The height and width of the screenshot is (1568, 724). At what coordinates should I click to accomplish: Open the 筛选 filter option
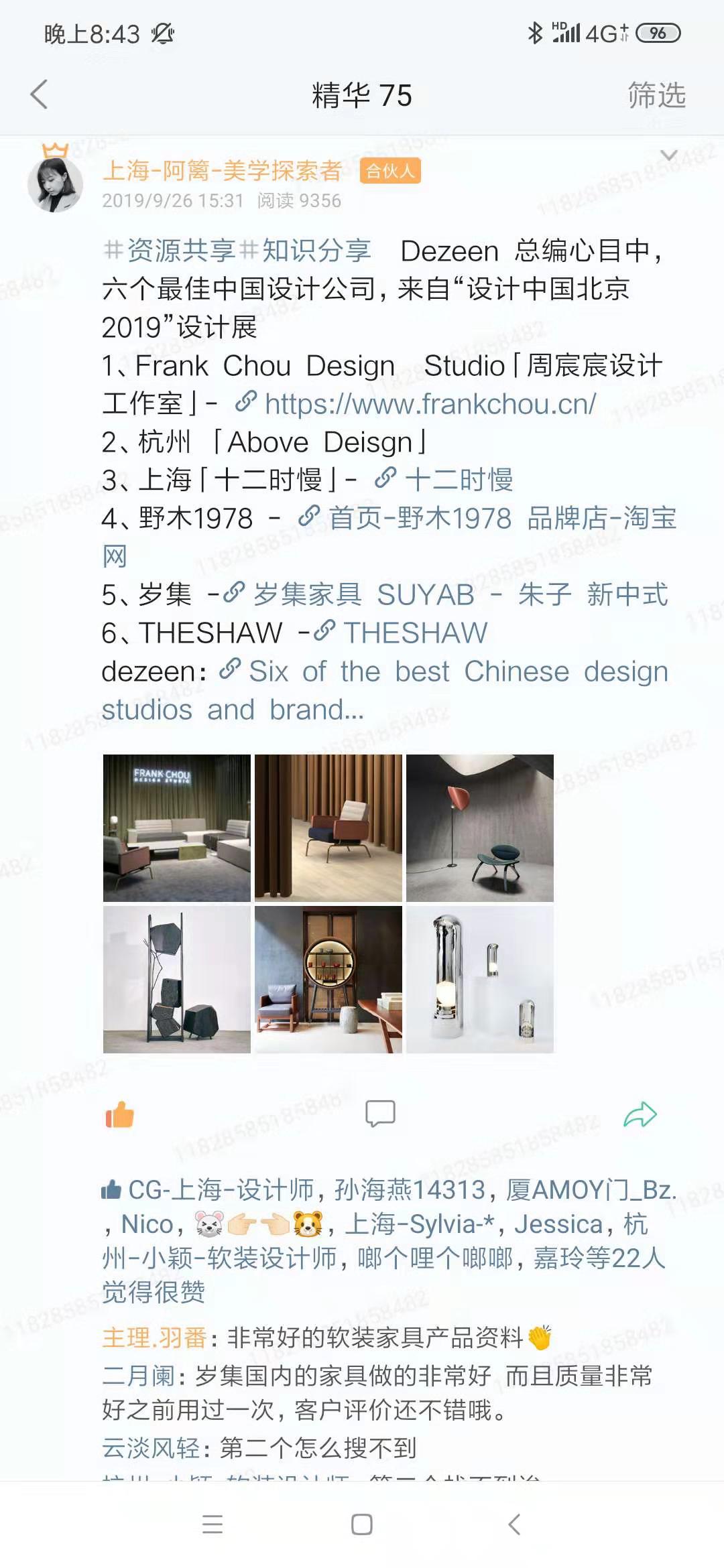(656, 94)
